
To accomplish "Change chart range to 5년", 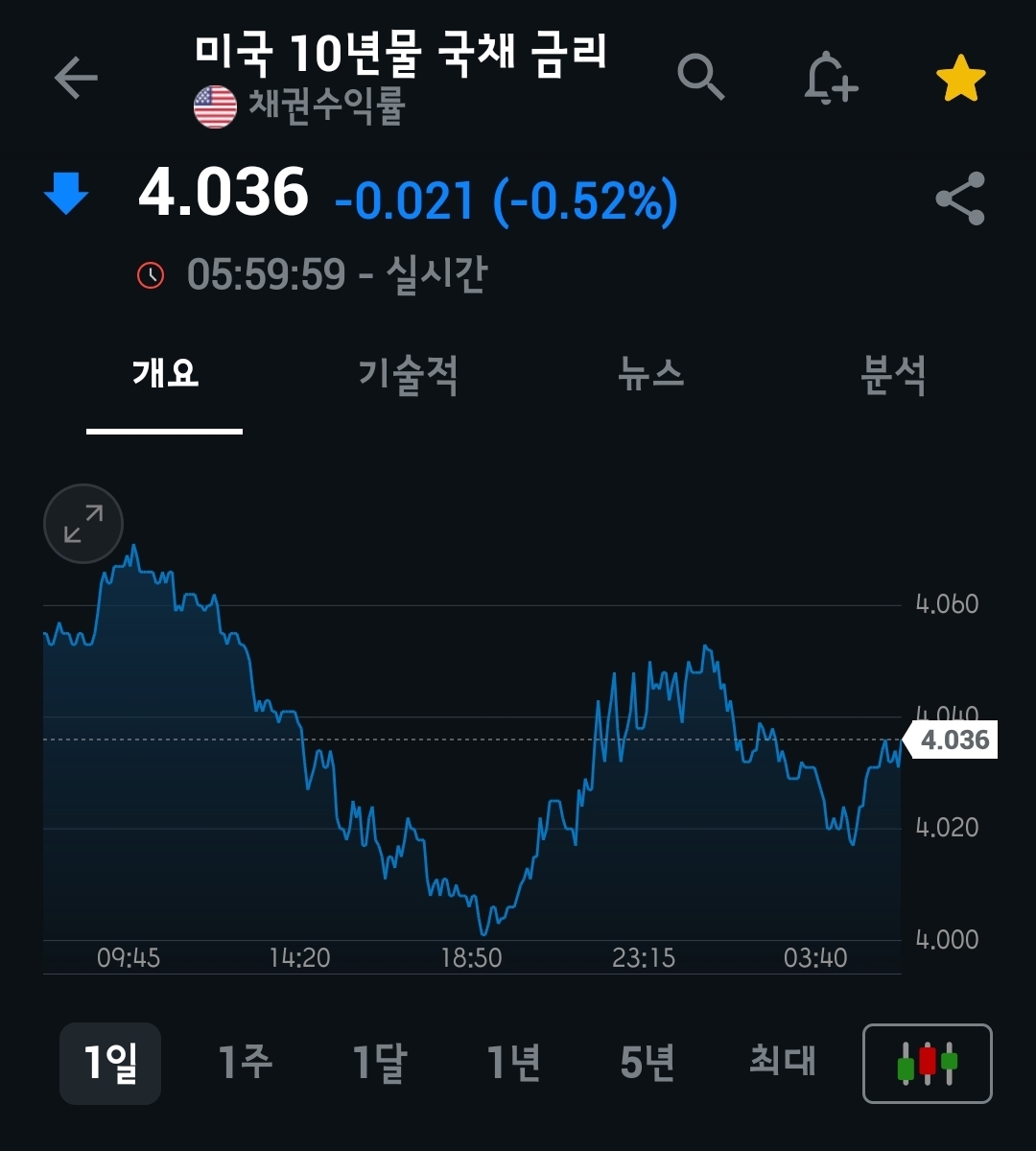I will 647,1063.
